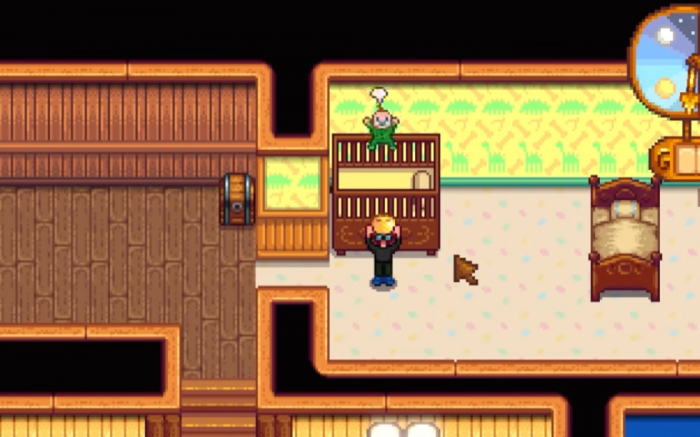Screen dimensions: 700x437
Task: Tap the baby in the crib
Action: click(380, 131)
